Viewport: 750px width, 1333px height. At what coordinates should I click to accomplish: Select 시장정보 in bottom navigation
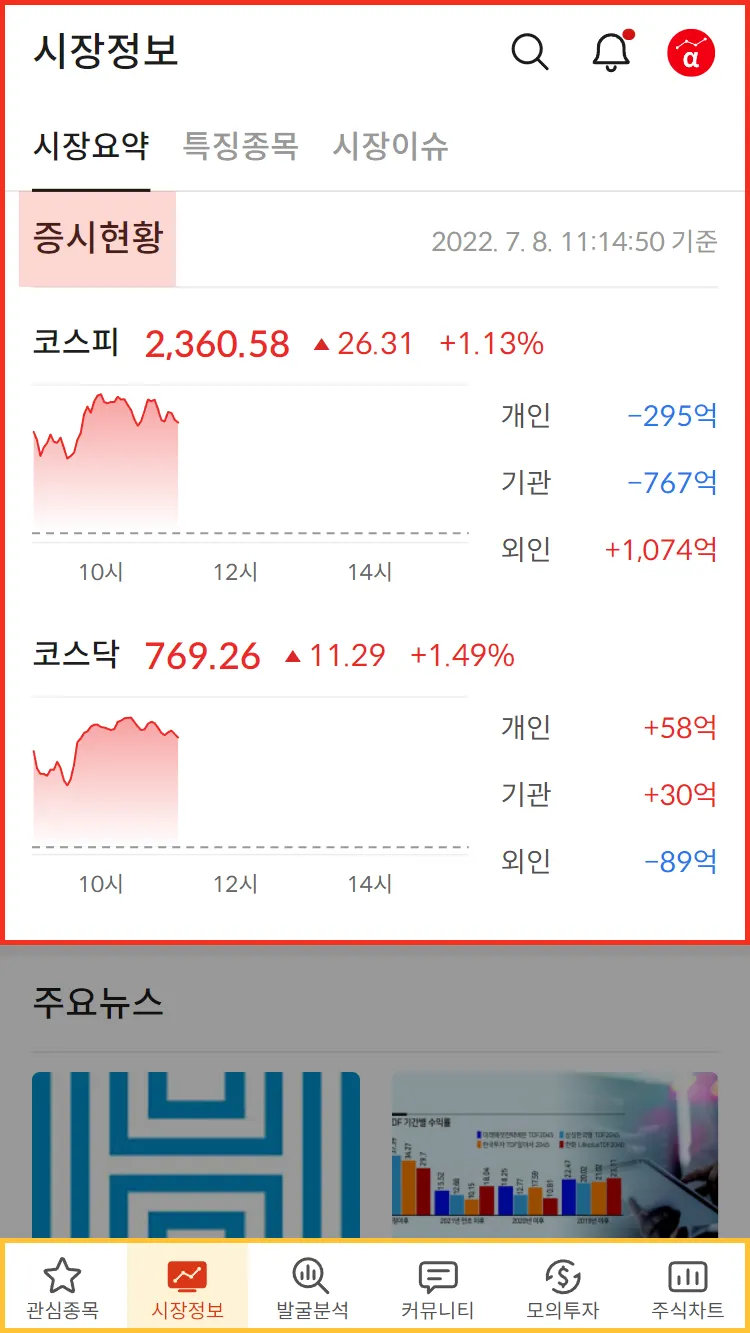pyautogui.click(x=187, y=1288)
